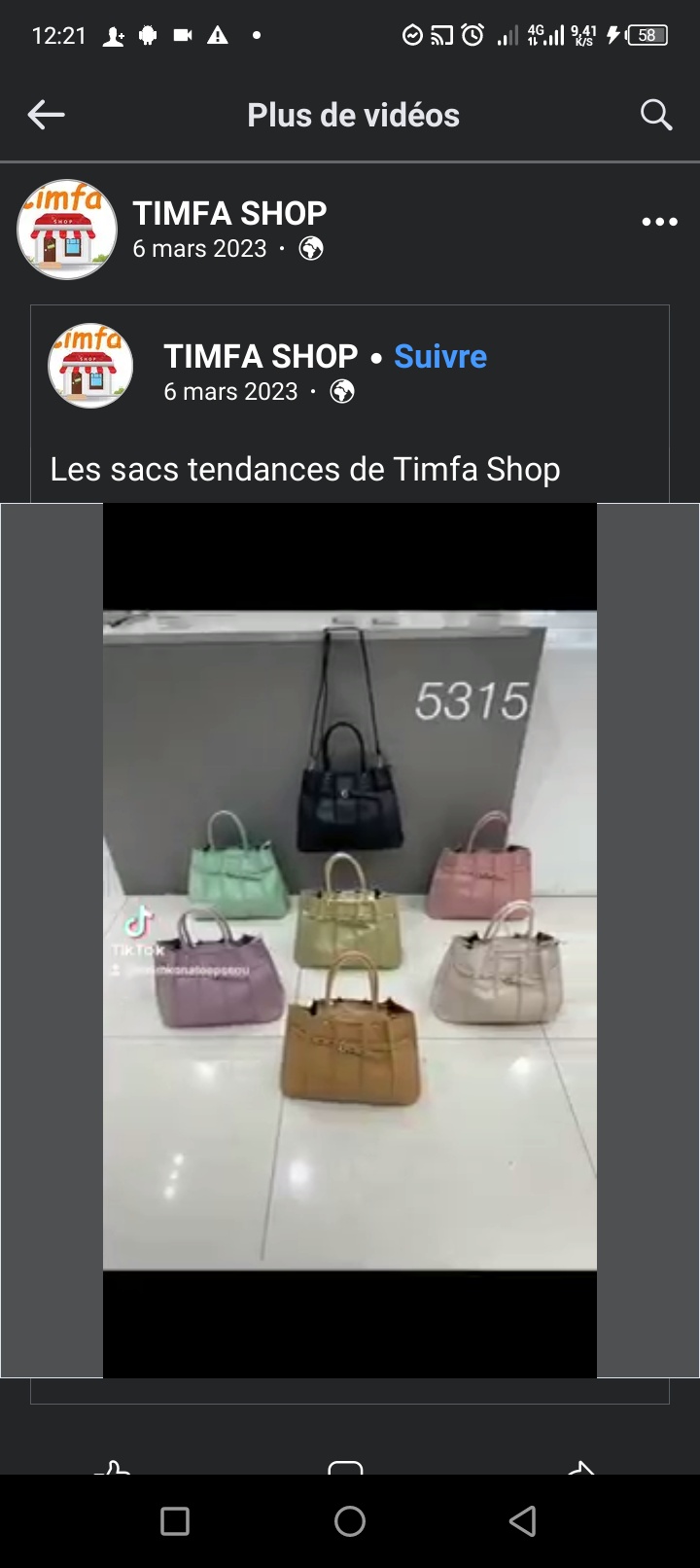700x1568 pixels.
Task: Open the search magnifier icon
Action: click(x=656, y=115)
